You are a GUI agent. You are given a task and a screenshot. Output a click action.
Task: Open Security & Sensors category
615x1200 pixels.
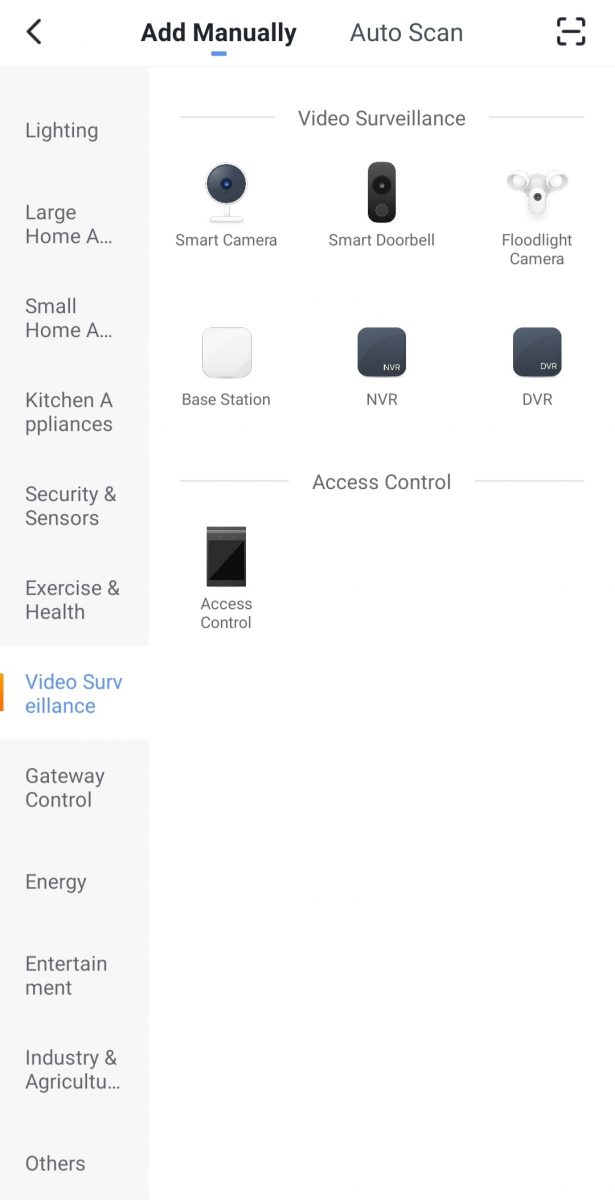(74, 507)
